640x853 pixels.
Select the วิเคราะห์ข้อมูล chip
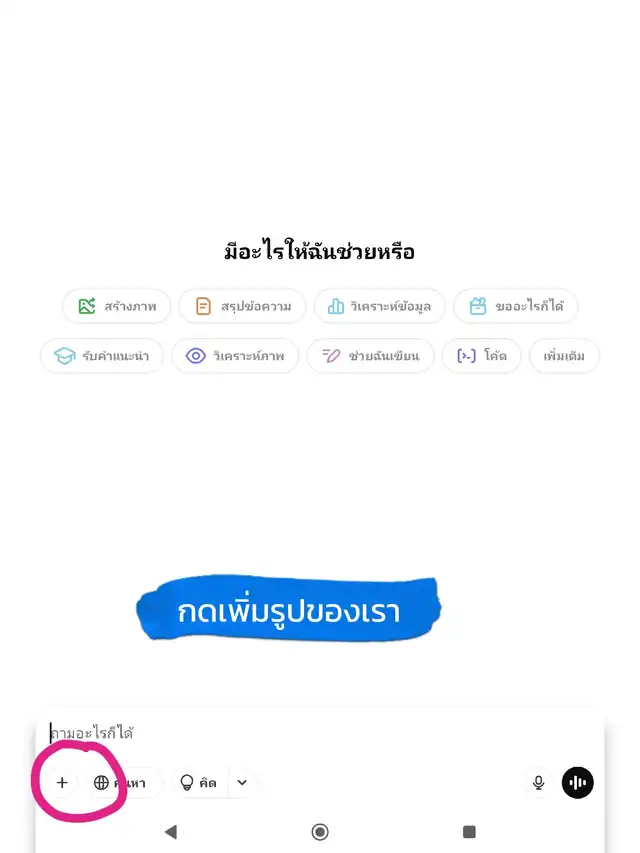click(379, 306)
